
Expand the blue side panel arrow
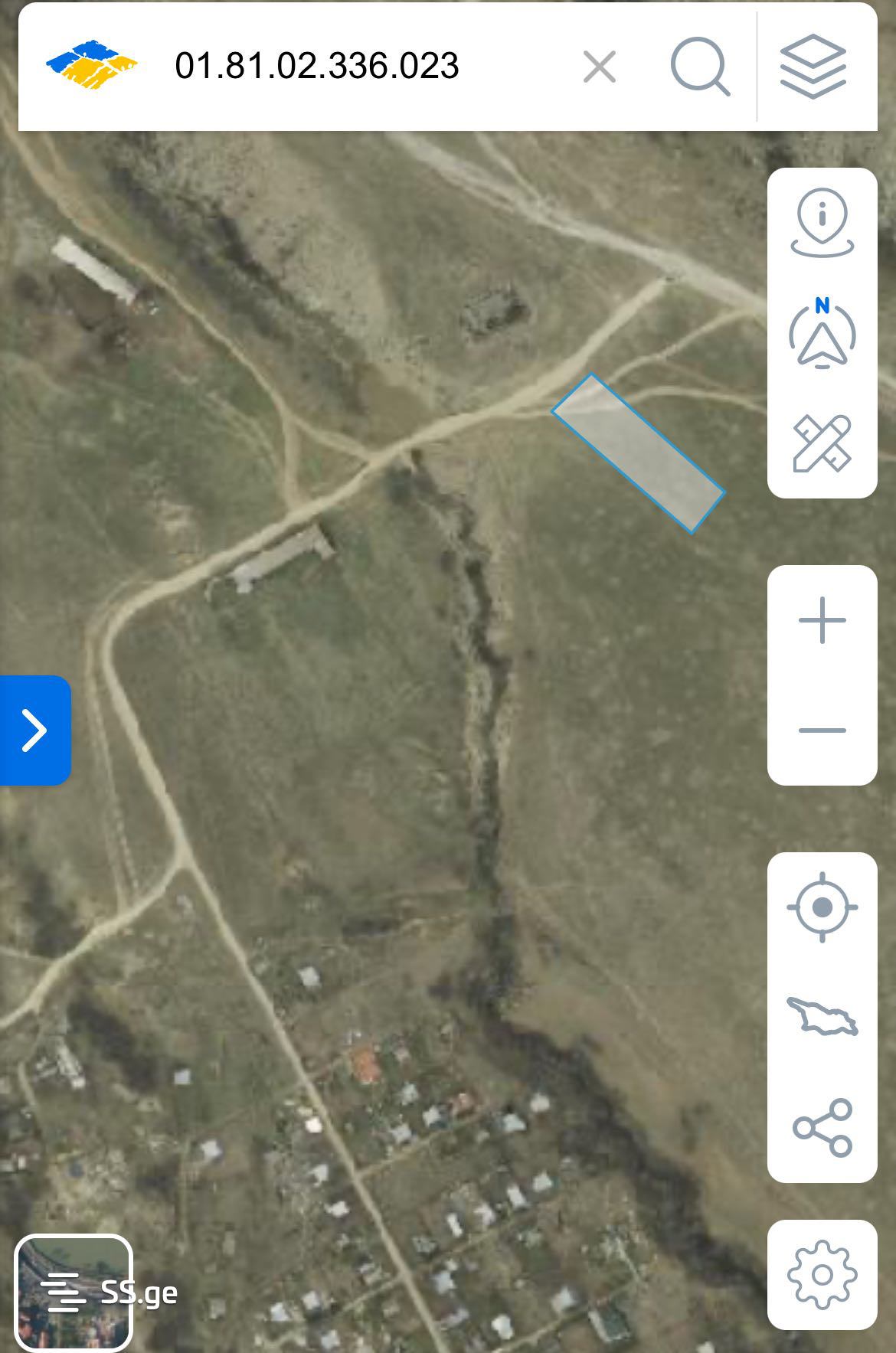pyautogui.click(x=34, y=730)
